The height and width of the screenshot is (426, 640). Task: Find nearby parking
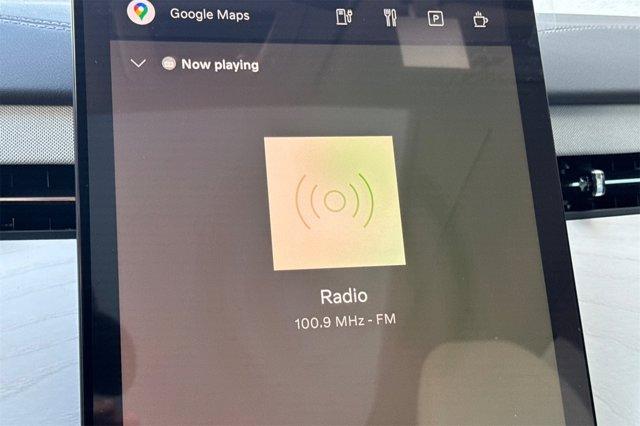[x=435, y=17]
